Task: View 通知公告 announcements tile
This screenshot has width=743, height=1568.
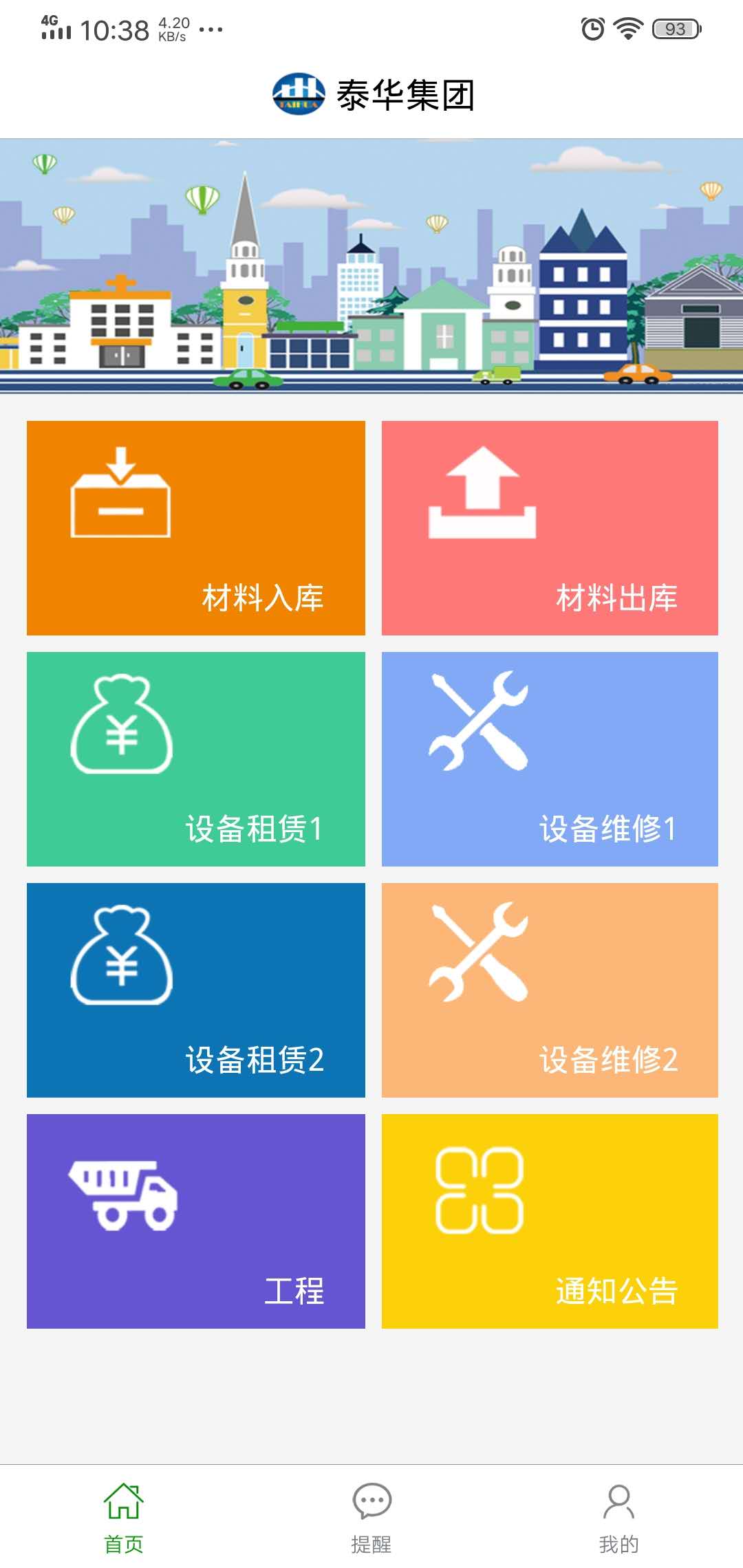Action: (550, 1221)
